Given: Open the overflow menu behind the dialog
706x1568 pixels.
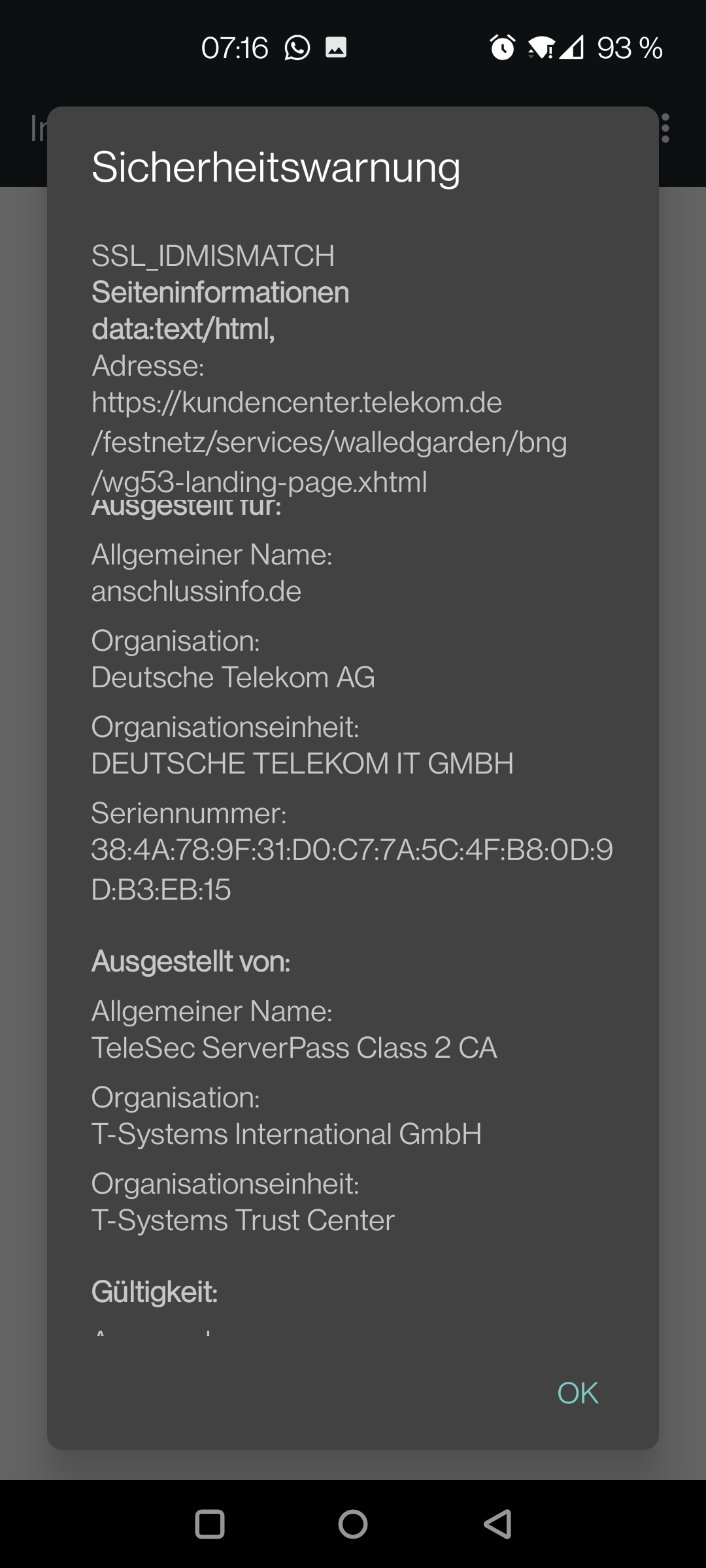Looking at the screenshot, I should tap(665, 128).
